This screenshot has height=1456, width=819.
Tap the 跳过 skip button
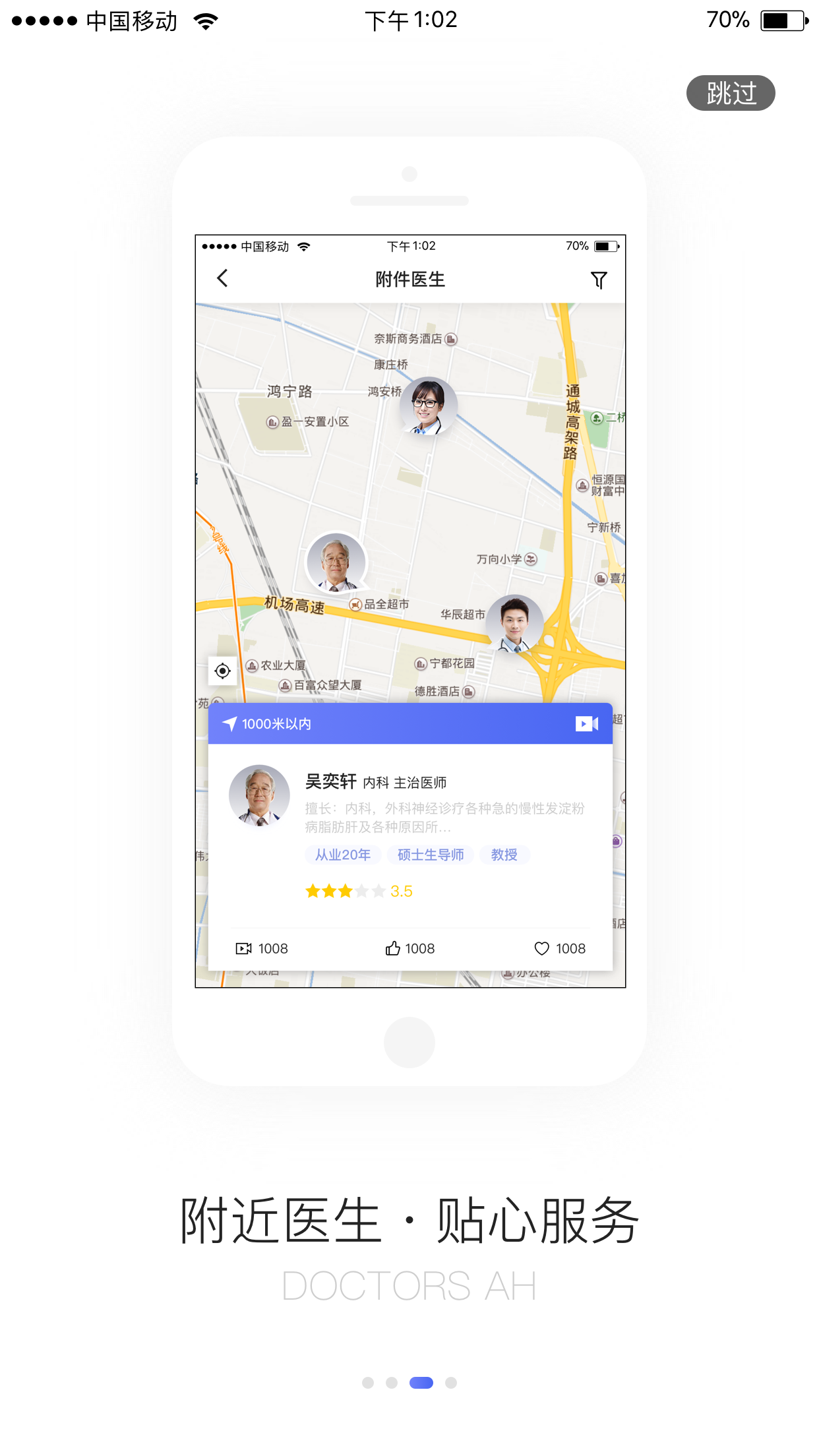730,93
